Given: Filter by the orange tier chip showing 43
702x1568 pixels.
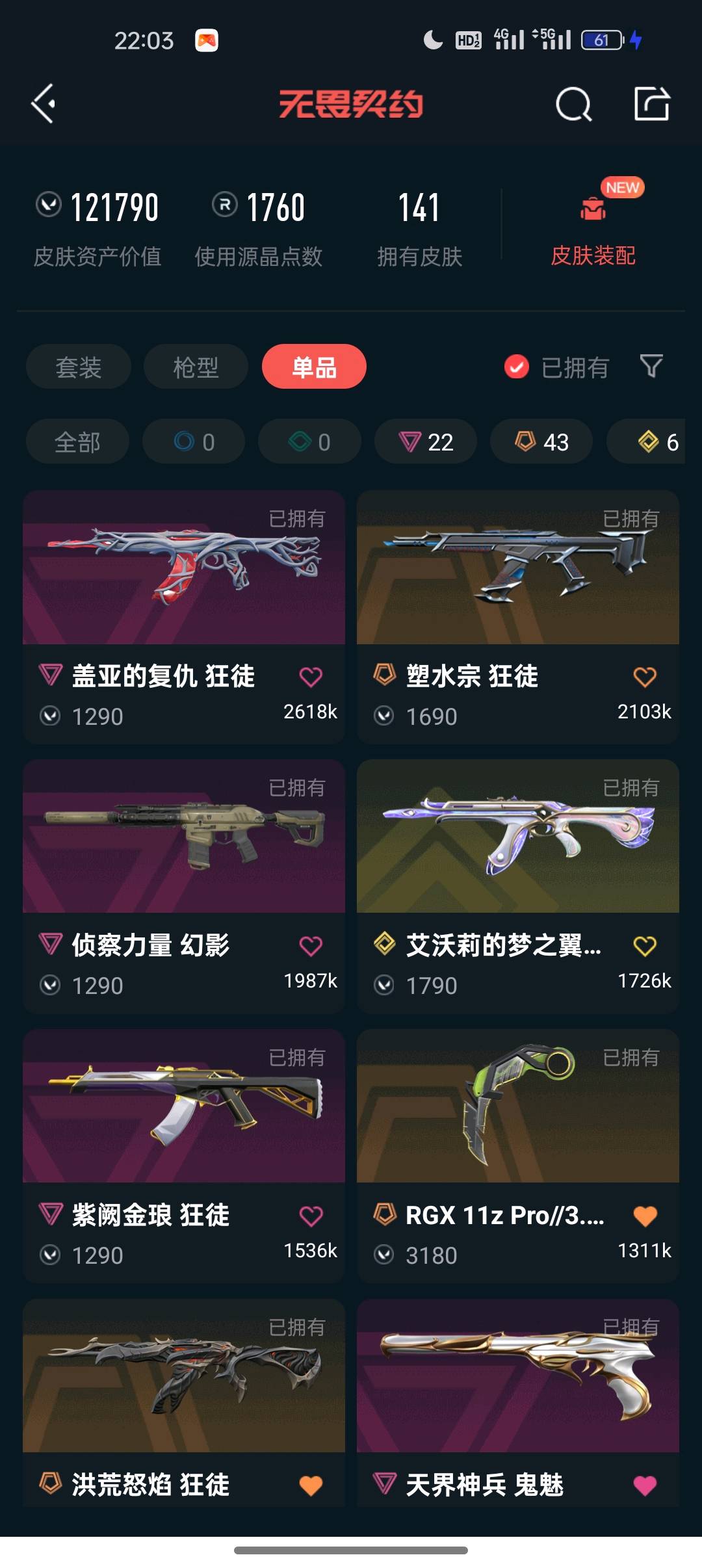Looking at the screenshot, I should coord(541,442).
